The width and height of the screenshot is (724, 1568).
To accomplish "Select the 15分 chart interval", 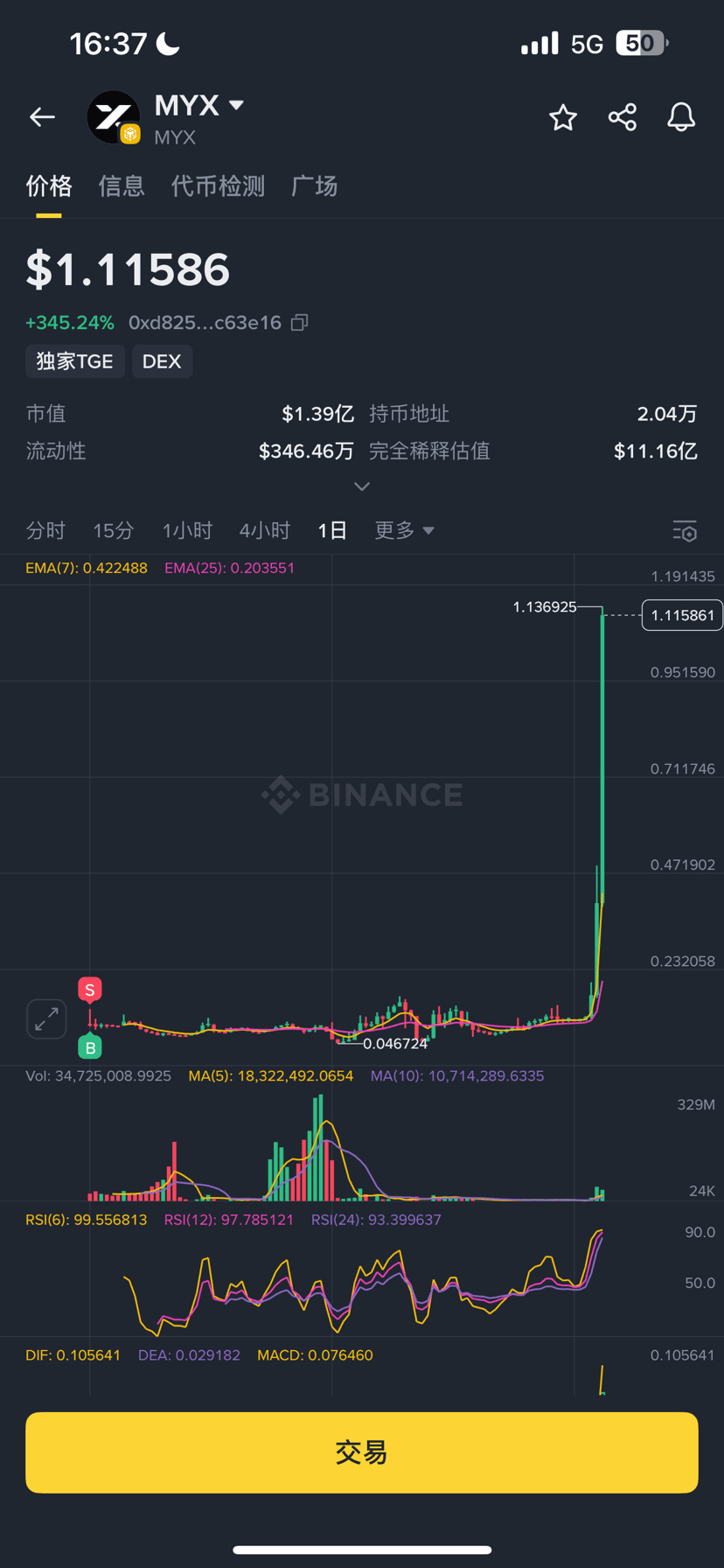I will (x=114, y=530).
